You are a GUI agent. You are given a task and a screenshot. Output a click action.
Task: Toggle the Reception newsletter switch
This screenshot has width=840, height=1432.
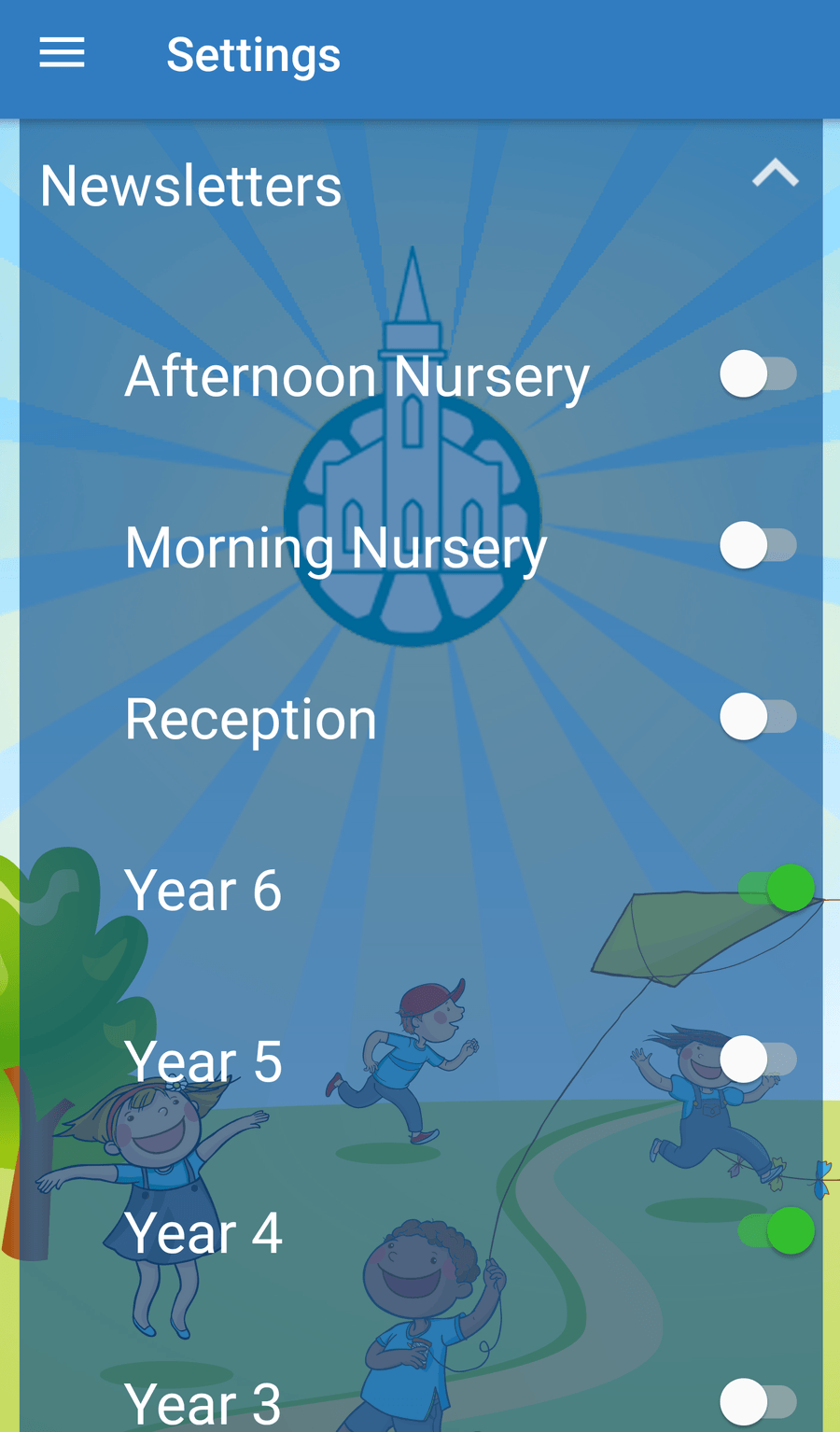[x=758, y=717]
